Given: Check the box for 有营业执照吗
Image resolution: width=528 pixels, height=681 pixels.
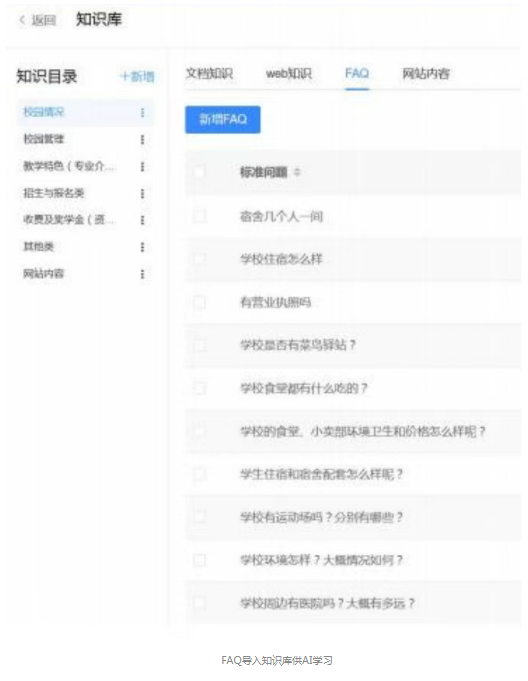Looking at the screenshot, I should click(199, 302).
